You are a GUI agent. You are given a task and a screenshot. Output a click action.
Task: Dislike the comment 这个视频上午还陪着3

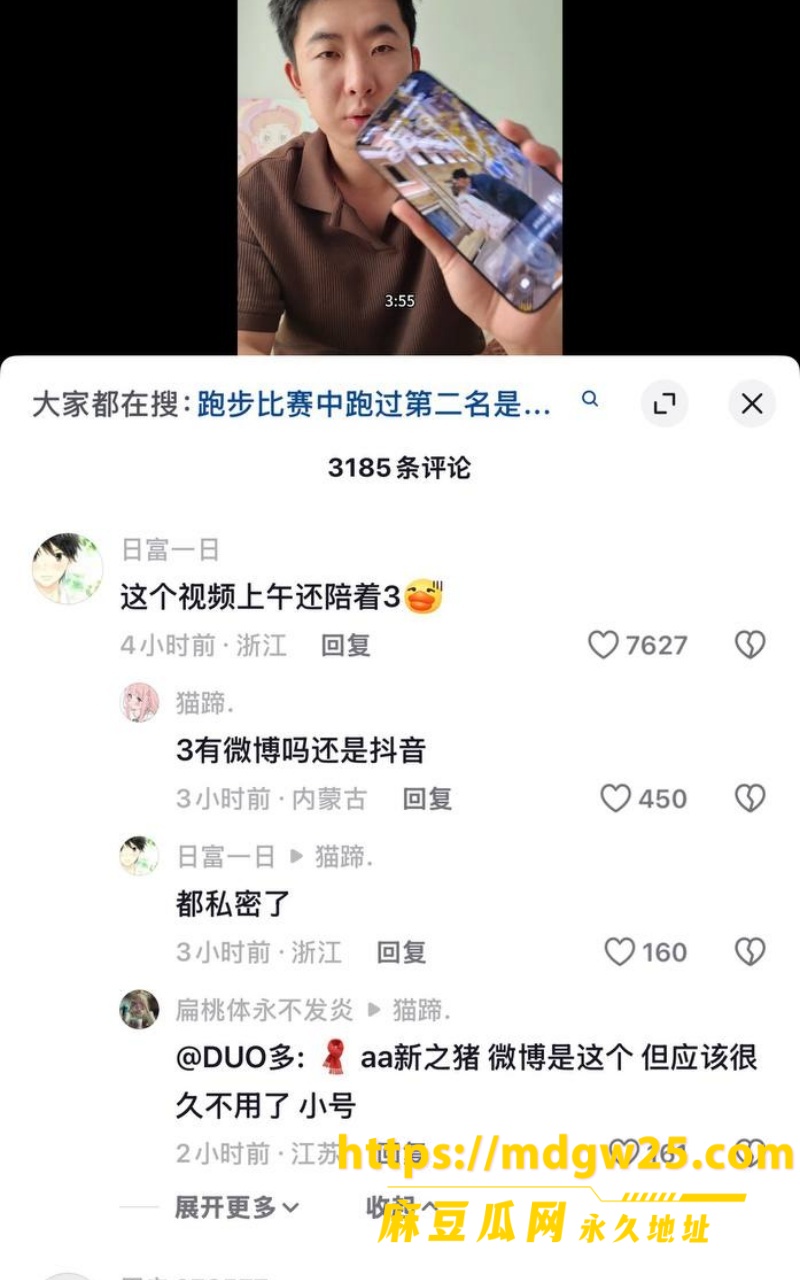click(x=750, y=646)
